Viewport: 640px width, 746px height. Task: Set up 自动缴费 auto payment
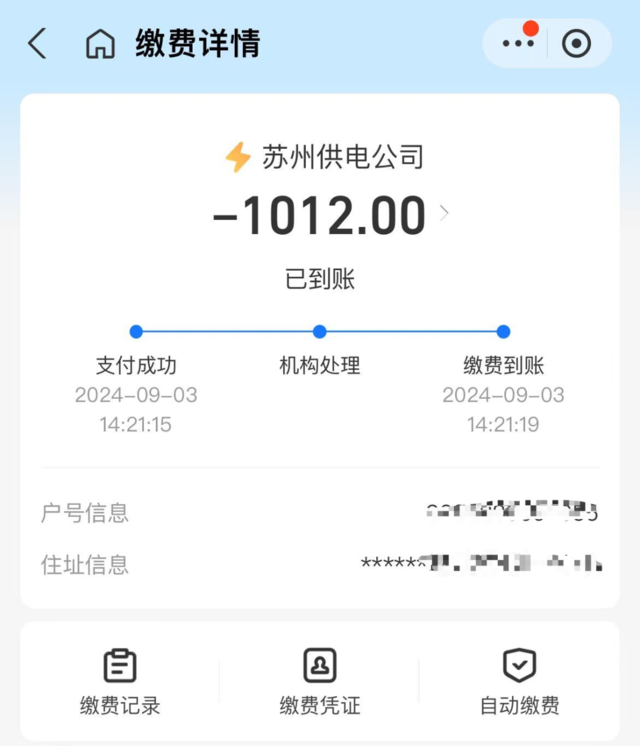519,682
